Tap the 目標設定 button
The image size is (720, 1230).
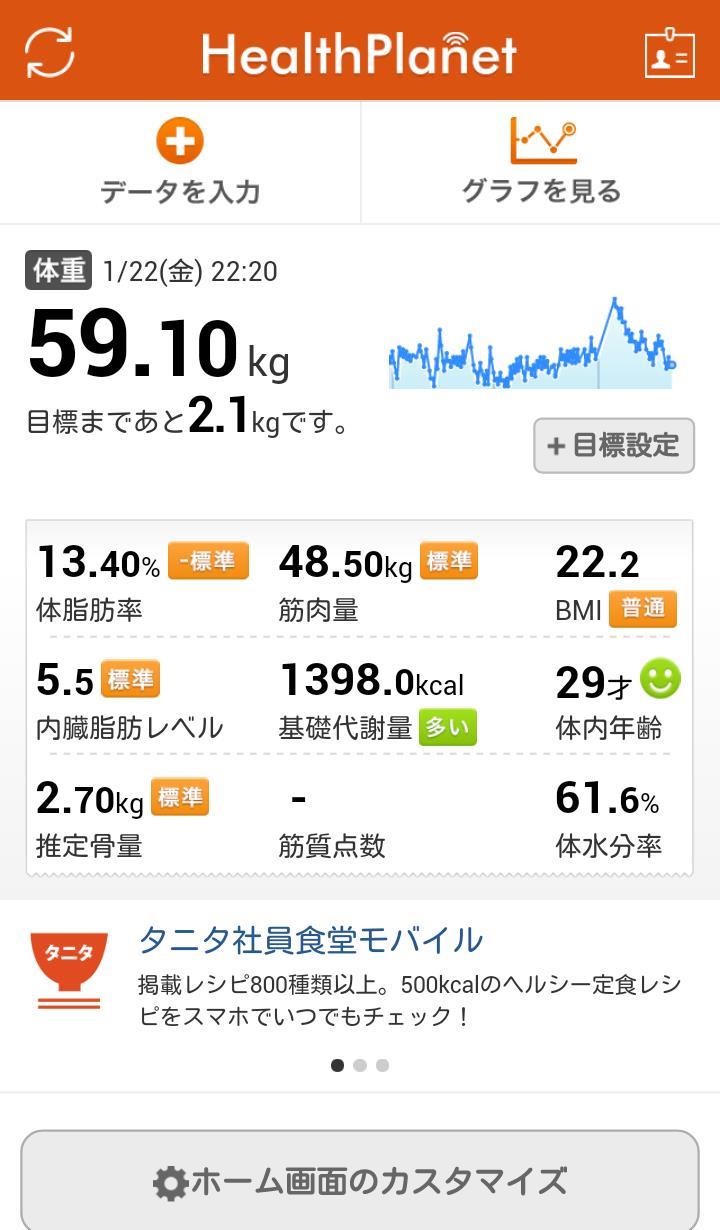(614, 446)
